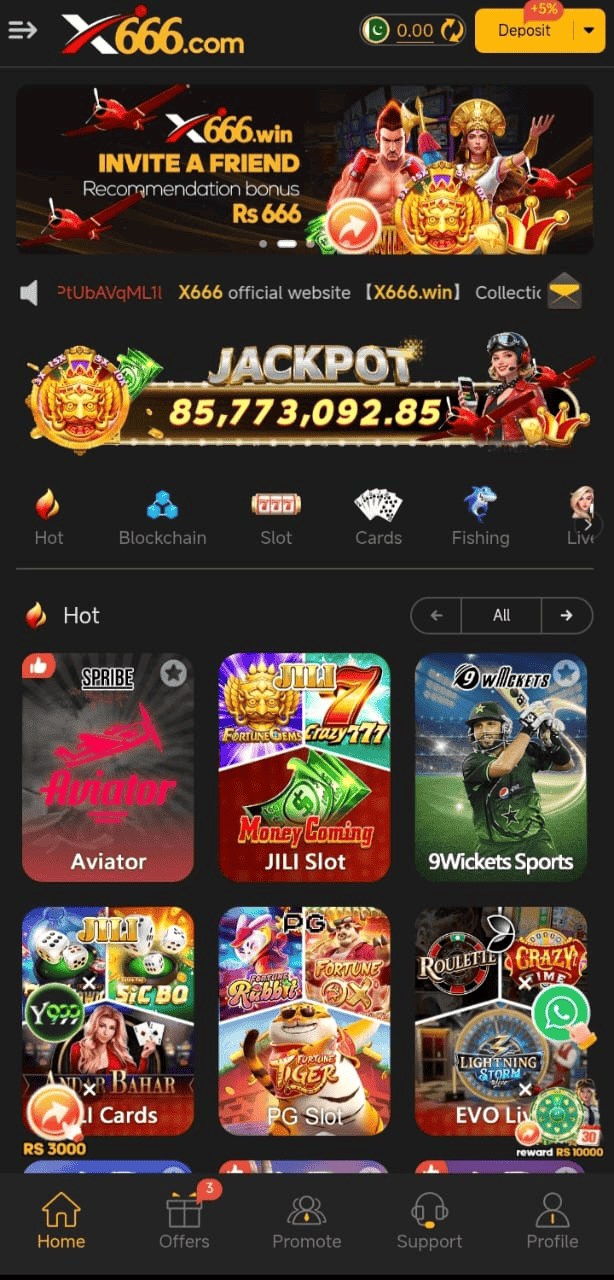614x1280 pixels.
Task: Tap the Deposit button
Action: point(524,31)
